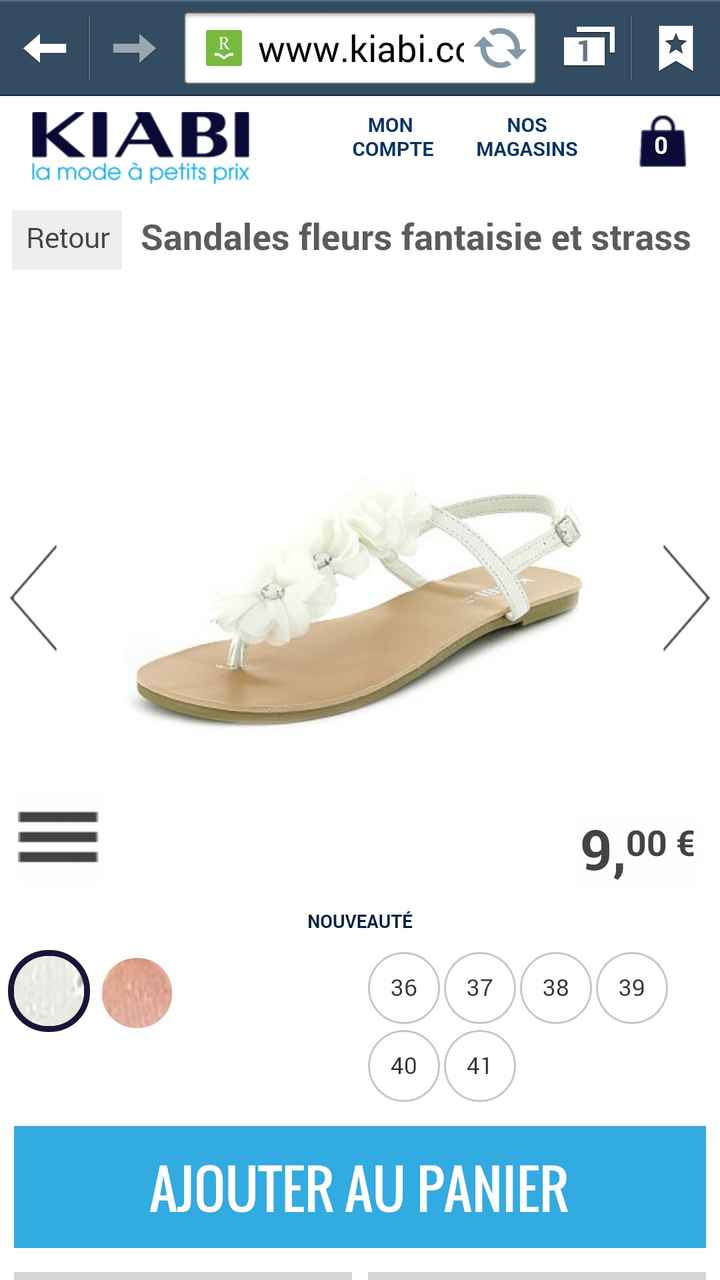Select size 40 from the size options
The height and width of the screenshot is (1280, 720).
coord(403,1066)
